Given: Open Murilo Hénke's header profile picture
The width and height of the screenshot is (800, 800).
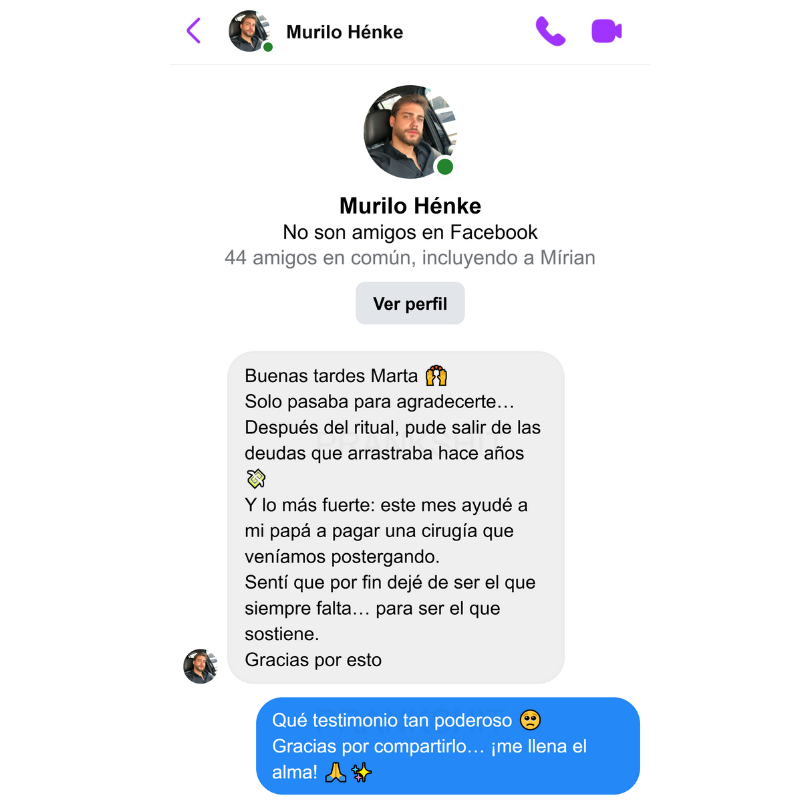Looking at the screenshot, I should click(x=249, y=31).
